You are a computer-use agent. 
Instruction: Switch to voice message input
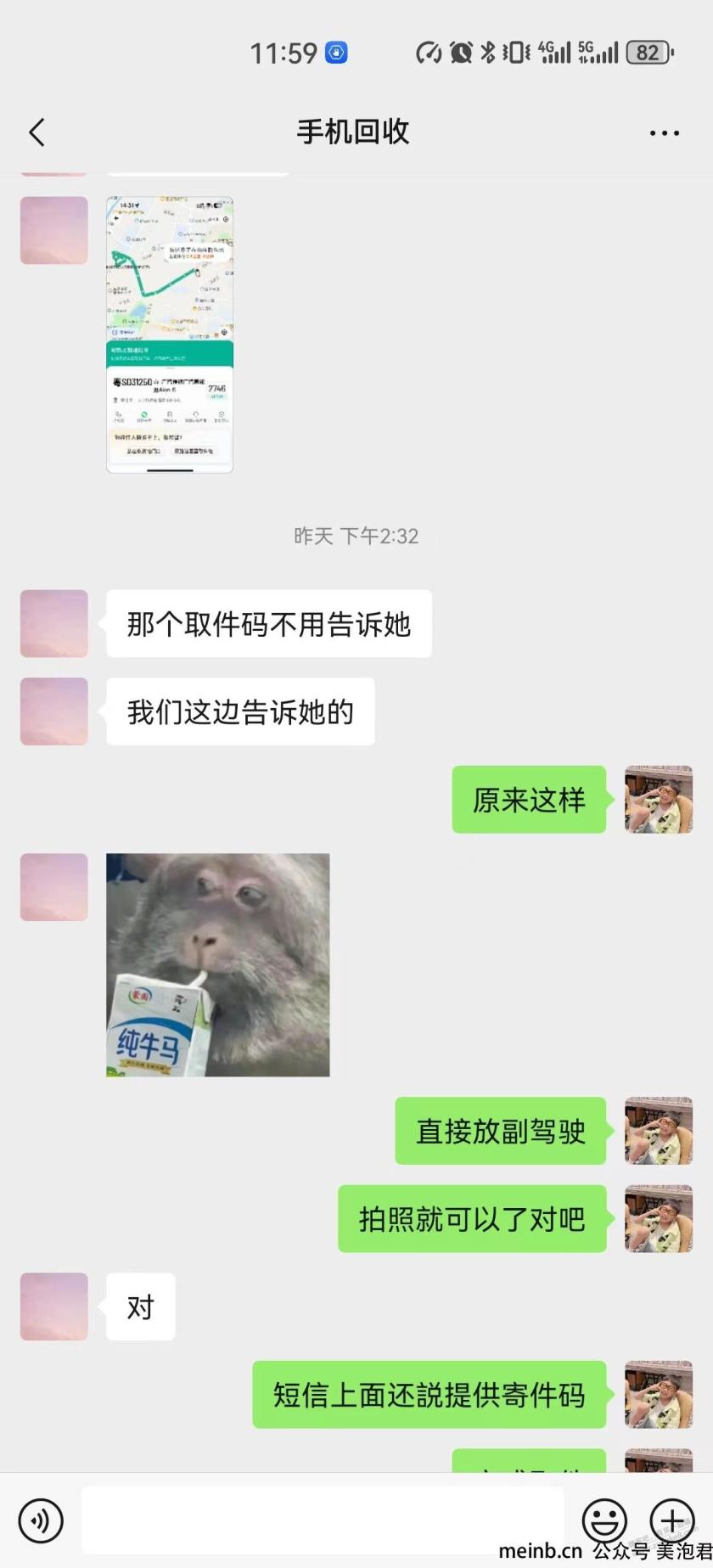[x=41, y=1520]
